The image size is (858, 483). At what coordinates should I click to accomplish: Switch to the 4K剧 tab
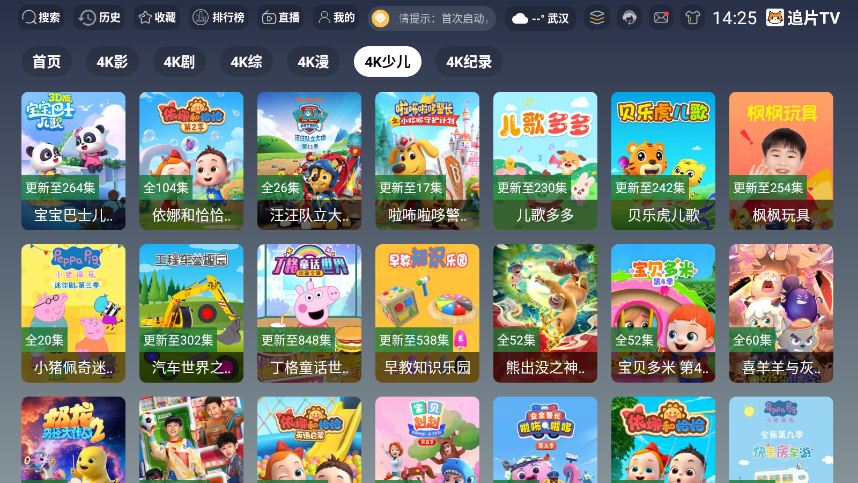179,62
